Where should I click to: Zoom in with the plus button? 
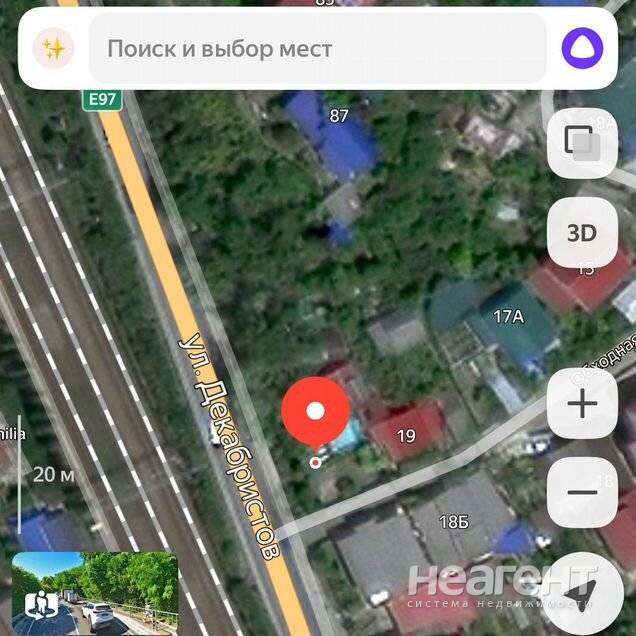pyautogui.click(x=582, y=404)
